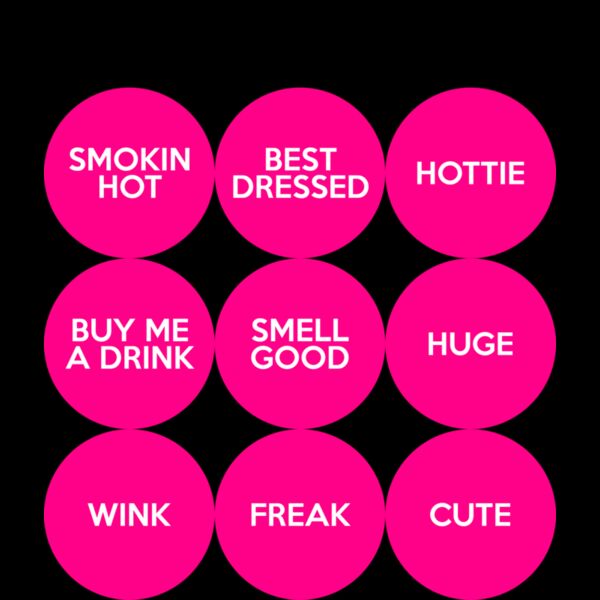The height and width of the screenshot is (600, 600).
Task: Tap the HUGE circle button
Action: coord(470,344)
